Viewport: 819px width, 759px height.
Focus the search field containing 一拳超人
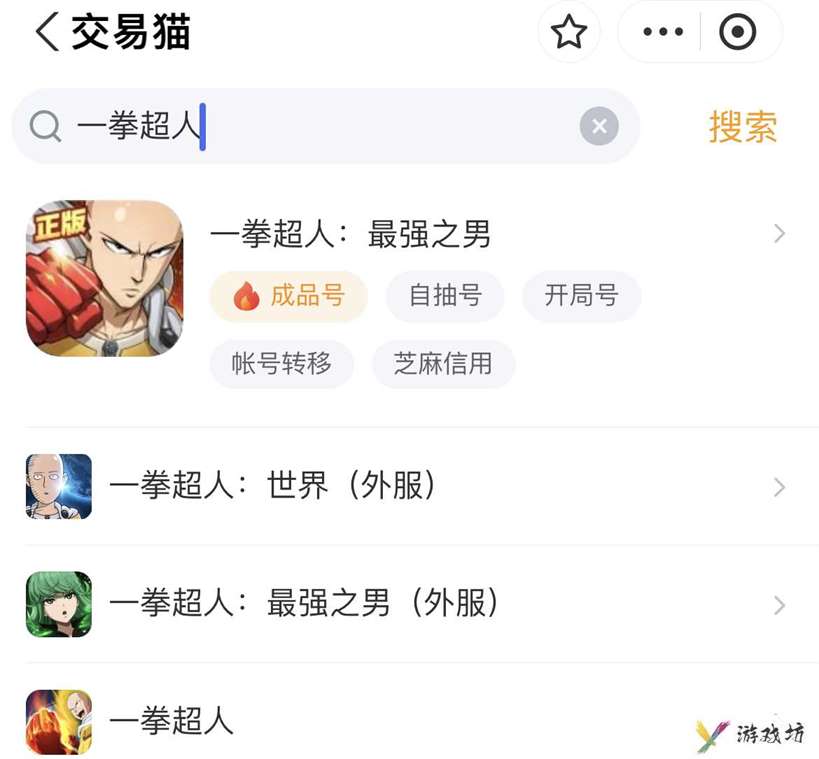click(320, 127)
